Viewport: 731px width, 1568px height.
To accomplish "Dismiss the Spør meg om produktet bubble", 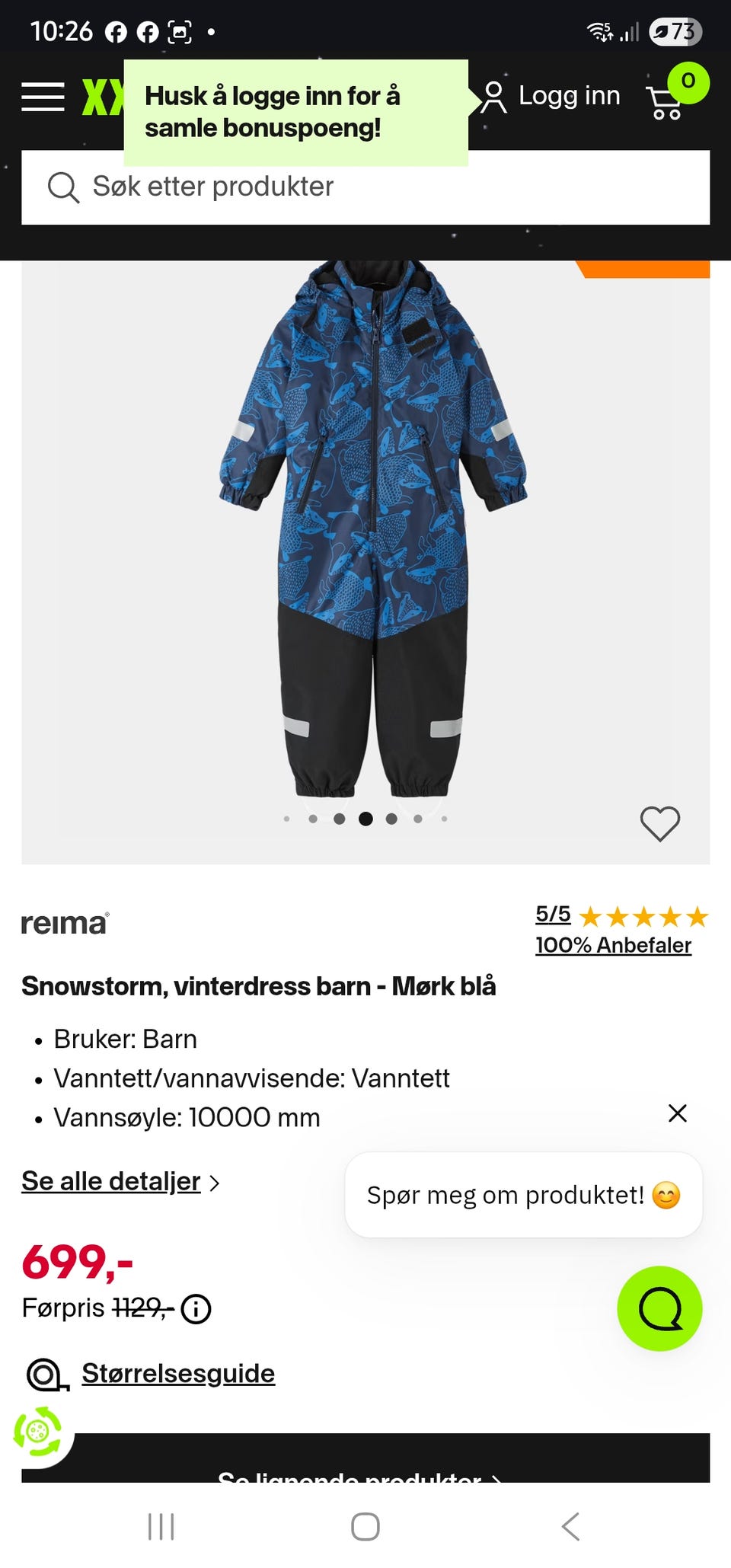I will (677, 1113).
